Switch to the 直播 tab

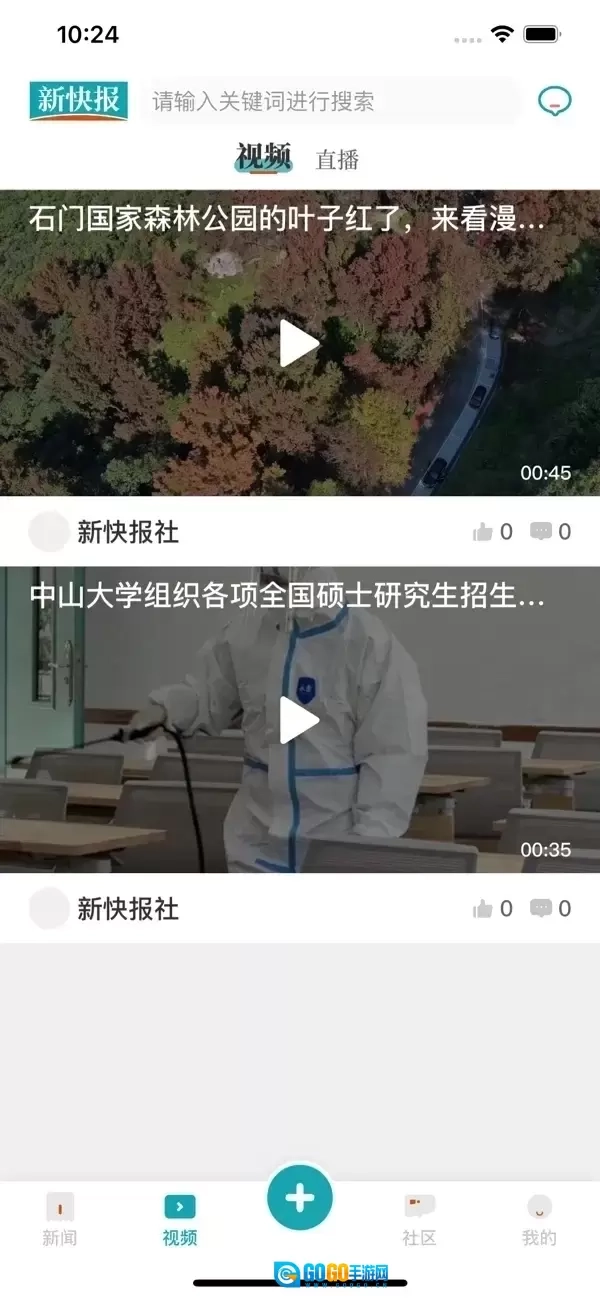337,160
